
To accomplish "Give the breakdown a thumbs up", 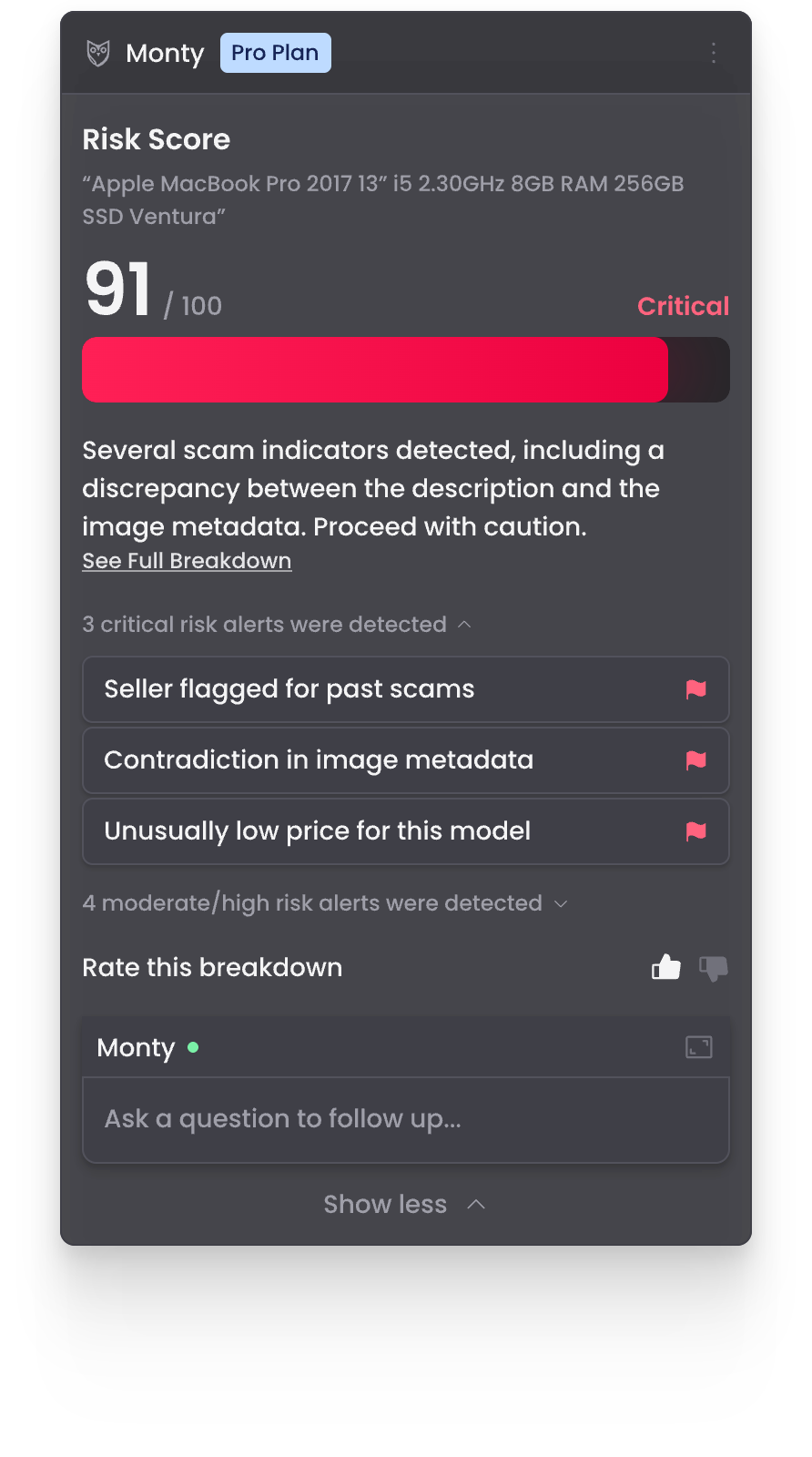I will point(665,967).
